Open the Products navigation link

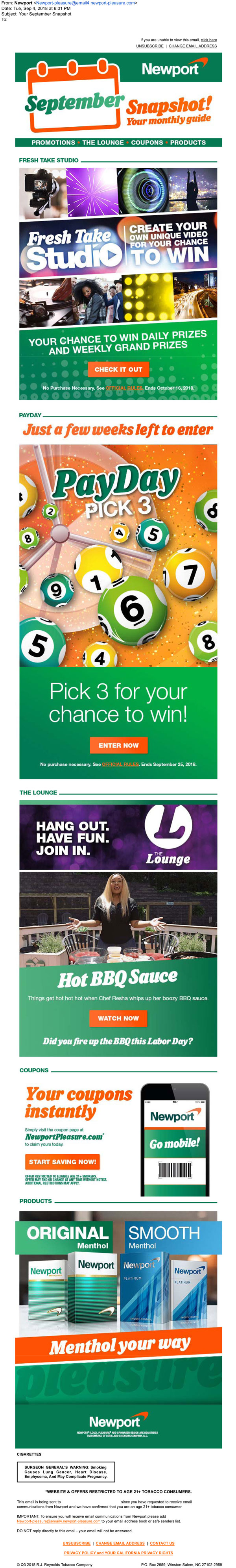coord(187,143)
